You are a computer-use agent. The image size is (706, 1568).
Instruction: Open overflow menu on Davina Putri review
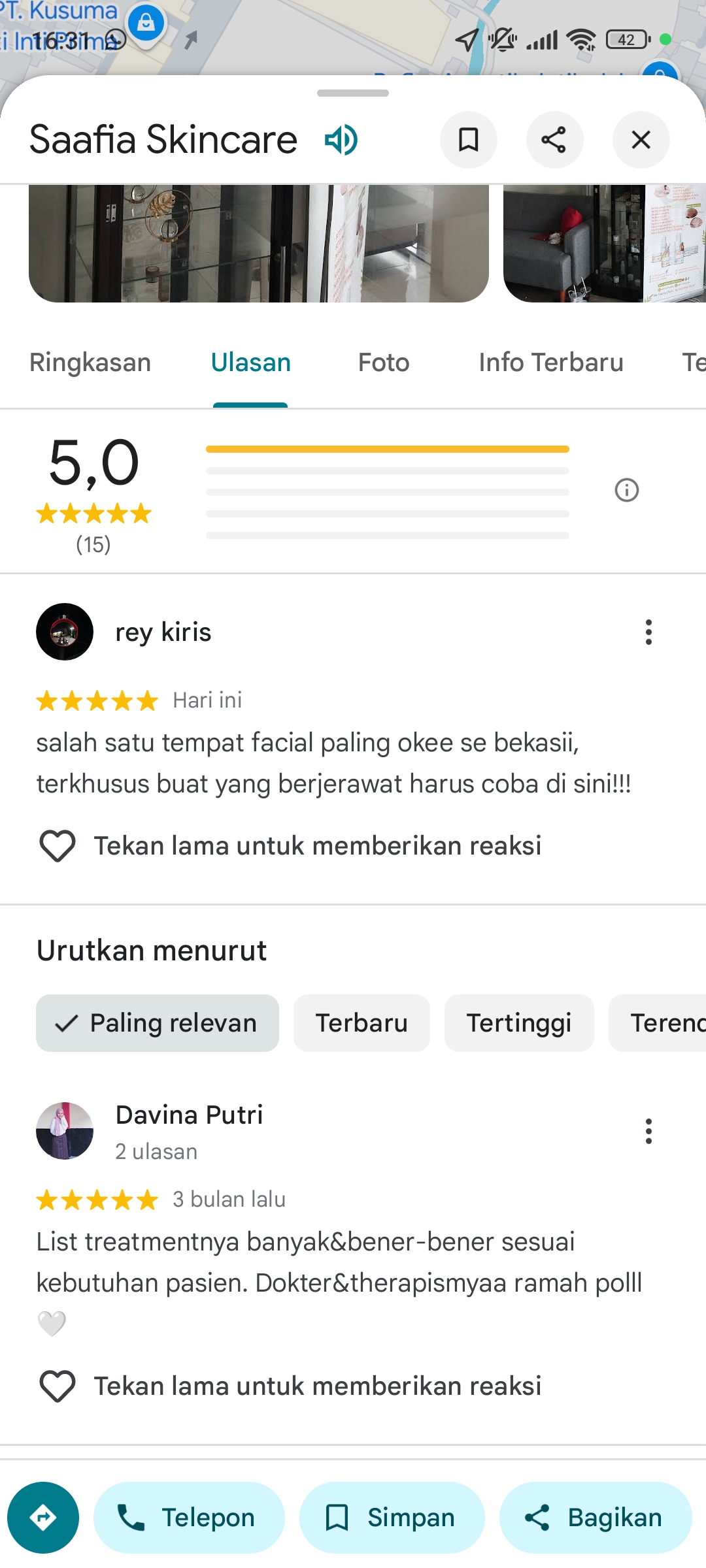pos(648,1132)
